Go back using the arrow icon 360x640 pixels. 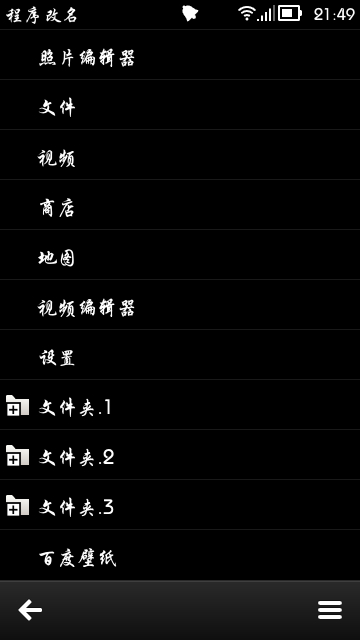point(30,610)
